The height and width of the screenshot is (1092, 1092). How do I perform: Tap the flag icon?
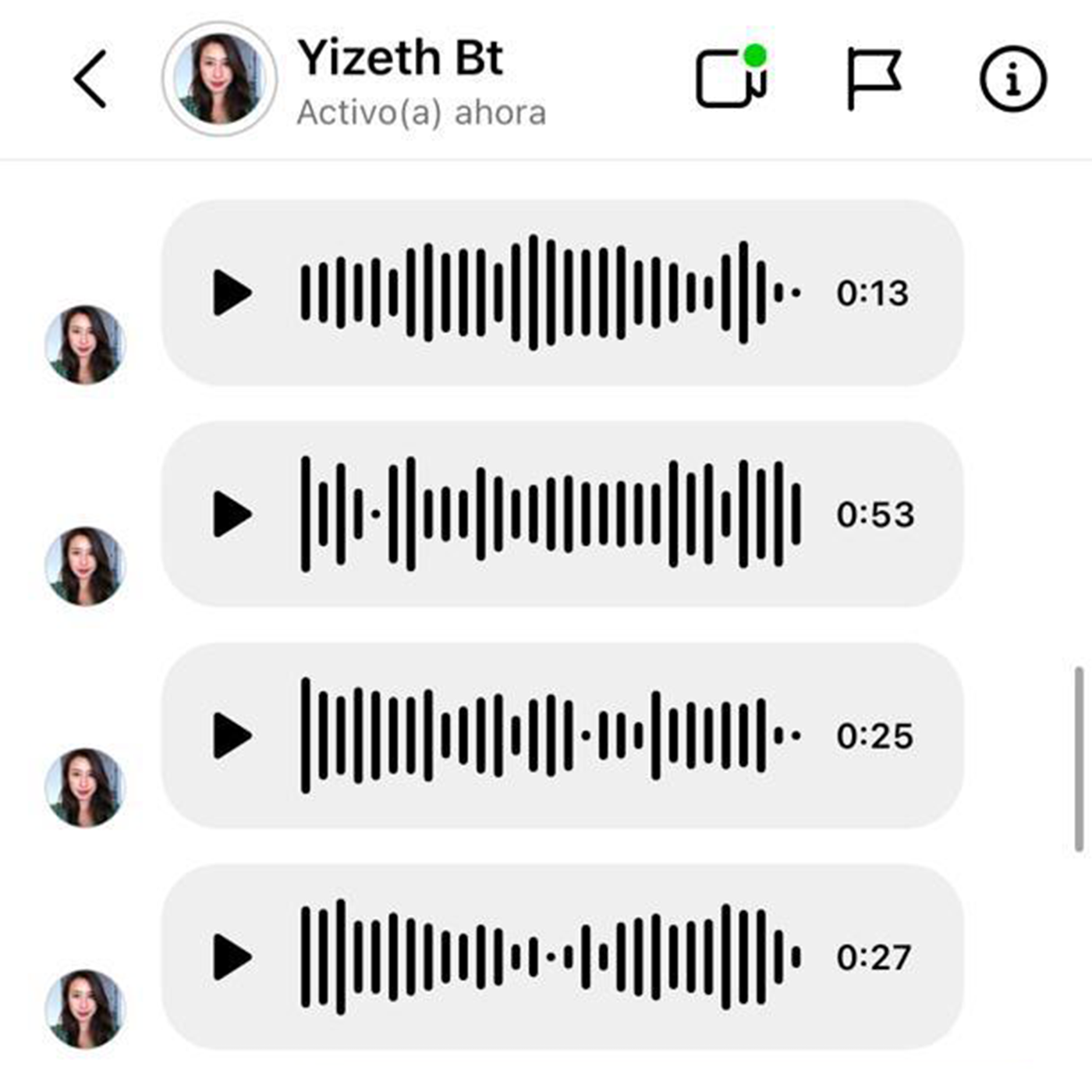[874, 79]
